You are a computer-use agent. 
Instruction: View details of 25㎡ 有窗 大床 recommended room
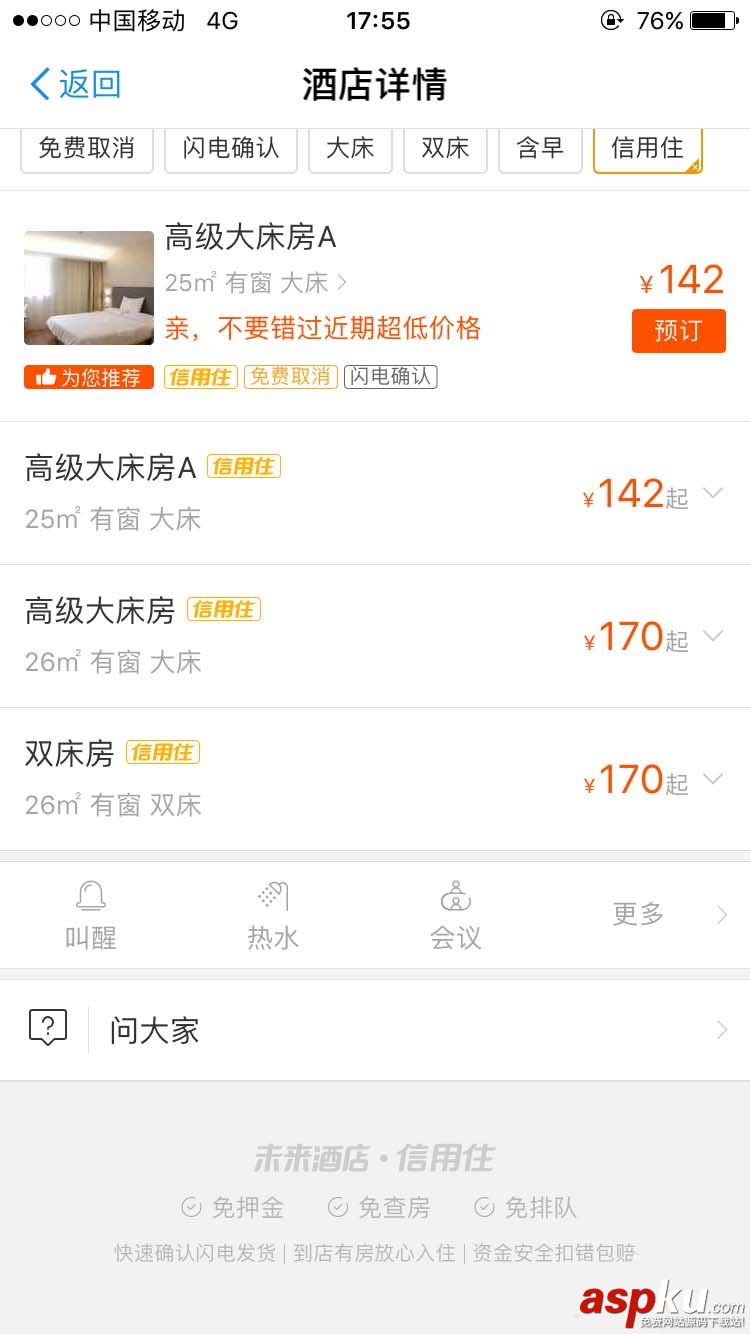pyautogui.click(x=256, y=283)
